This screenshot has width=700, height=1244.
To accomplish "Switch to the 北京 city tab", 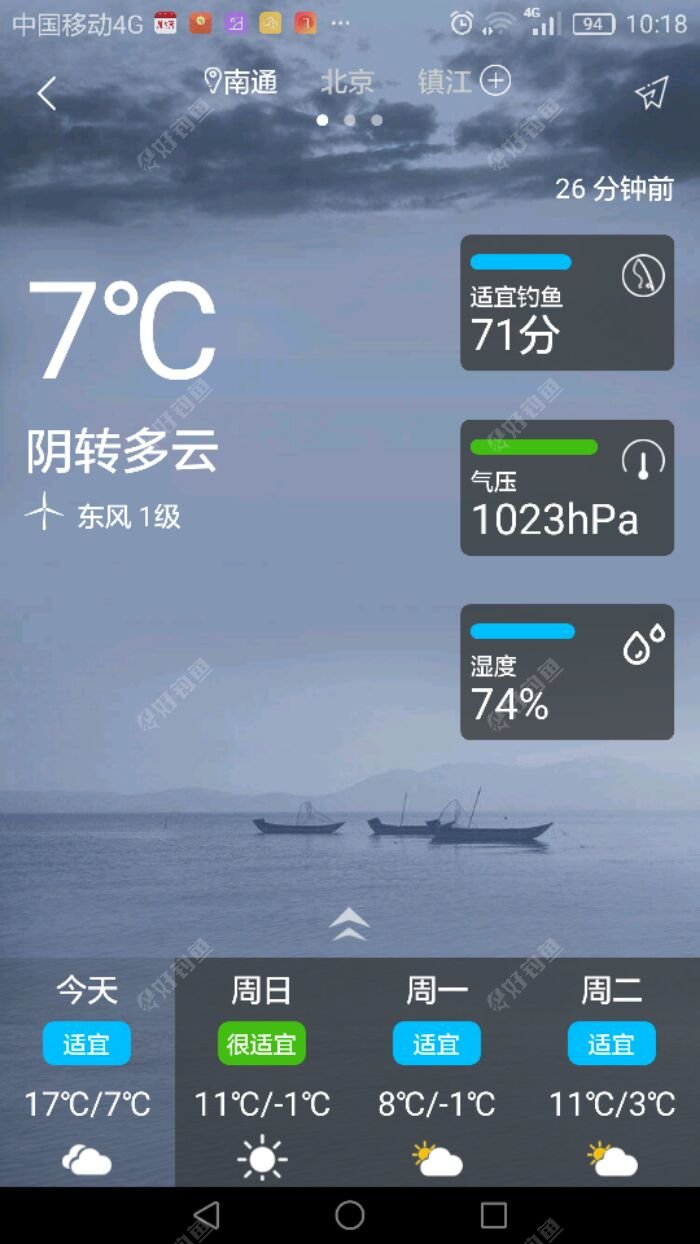I will [347, 82].
